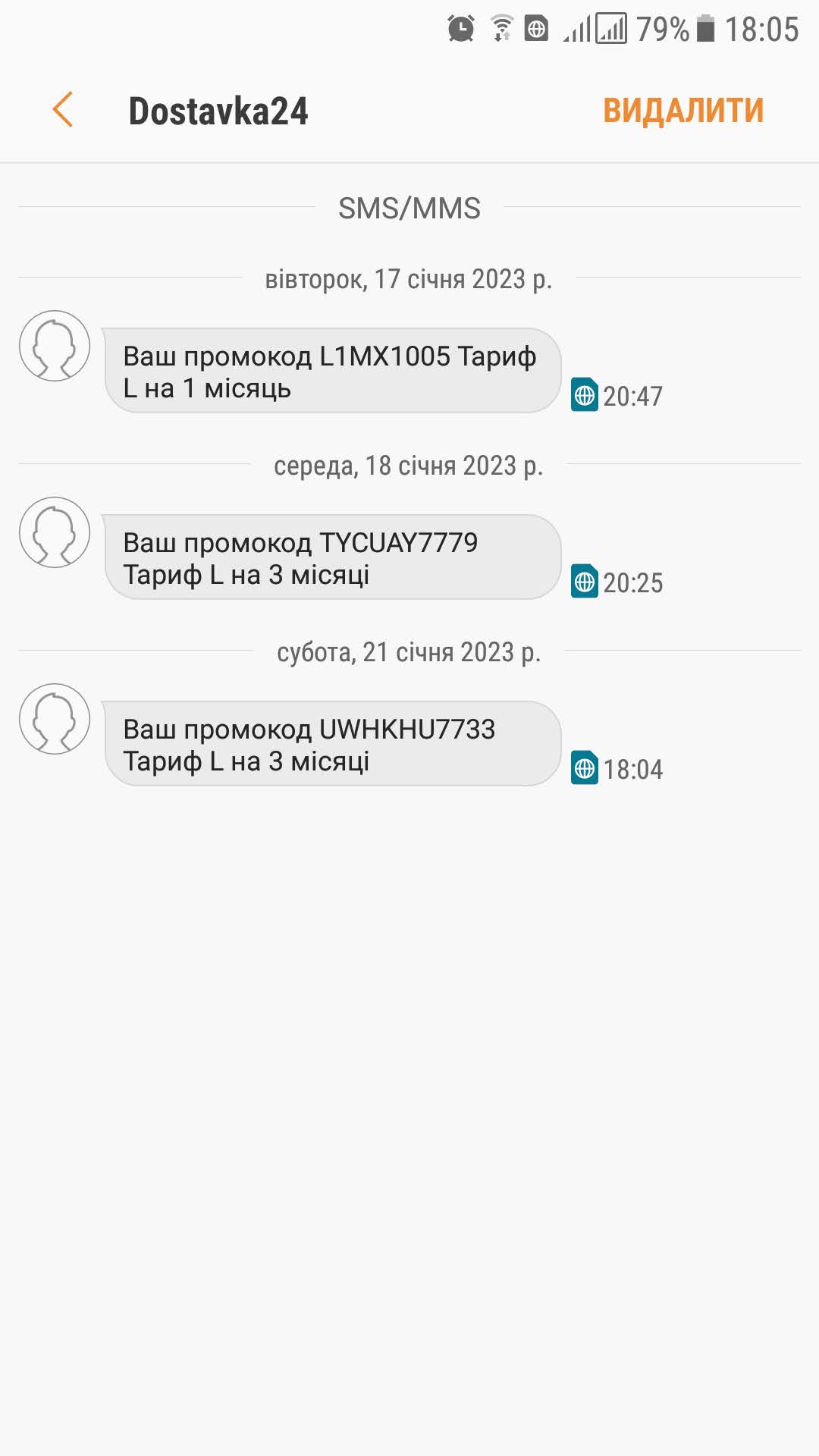
Task: Tap the SIM card icon next to 20:47
Action: [x=584, y=394]
